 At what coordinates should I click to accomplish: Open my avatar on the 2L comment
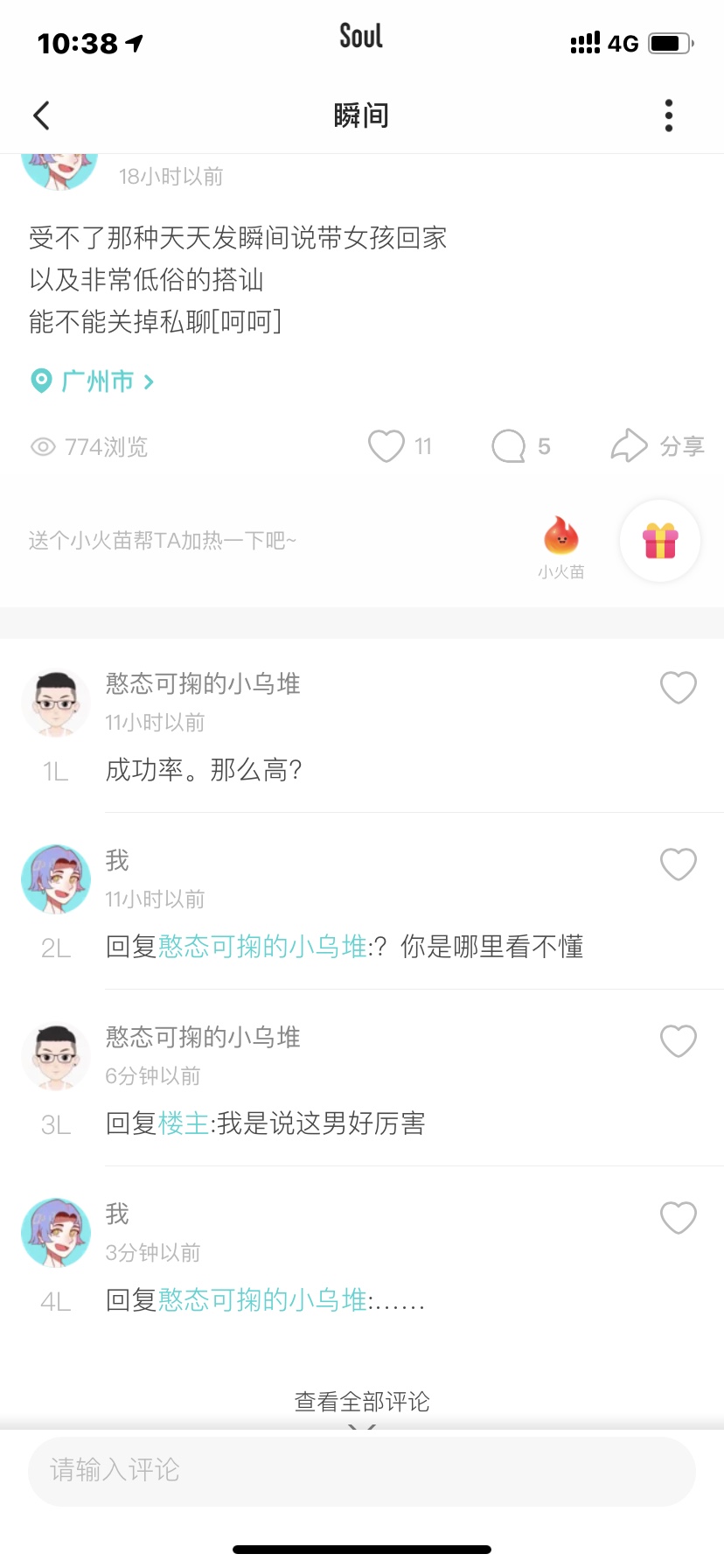tap(56, 879)
